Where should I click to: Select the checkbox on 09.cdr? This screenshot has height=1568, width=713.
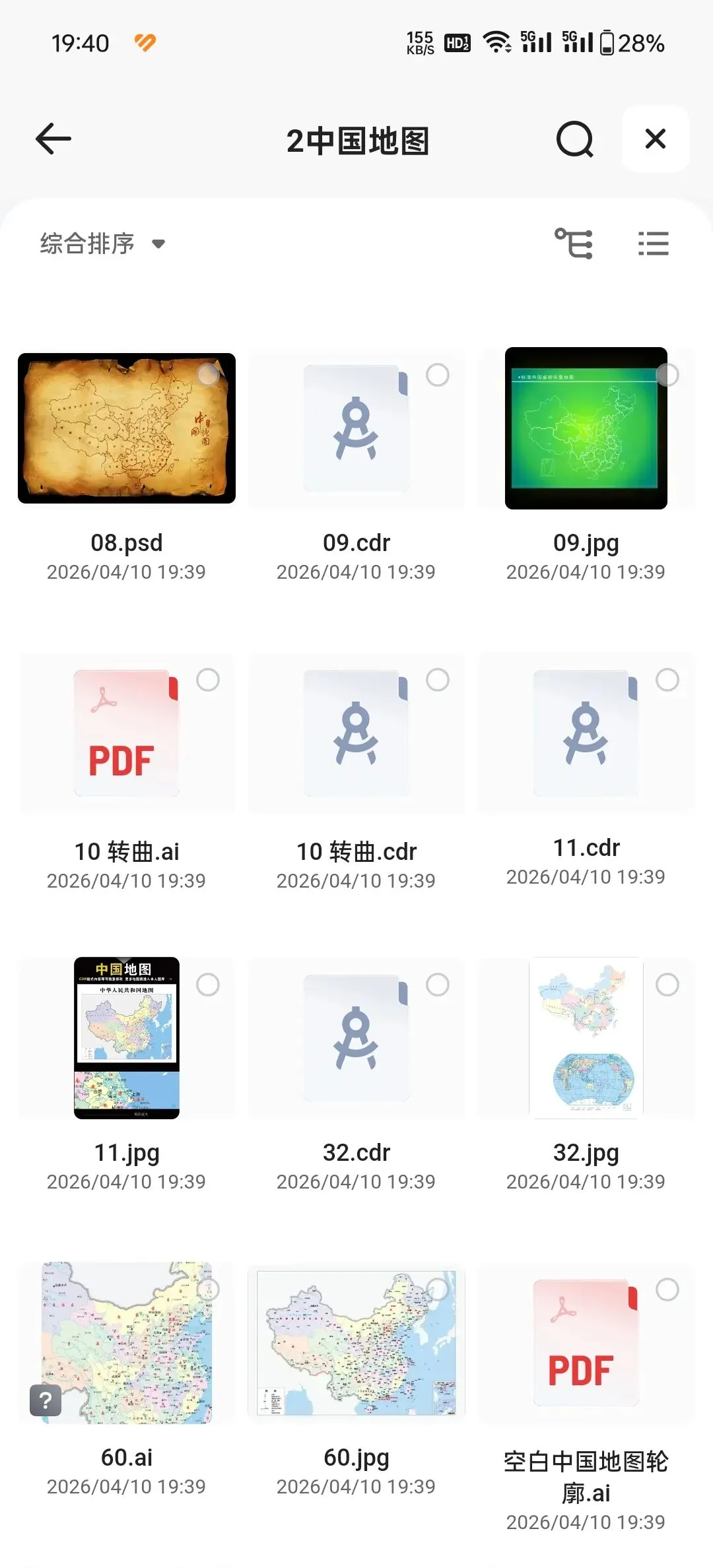tap(438, 375)
